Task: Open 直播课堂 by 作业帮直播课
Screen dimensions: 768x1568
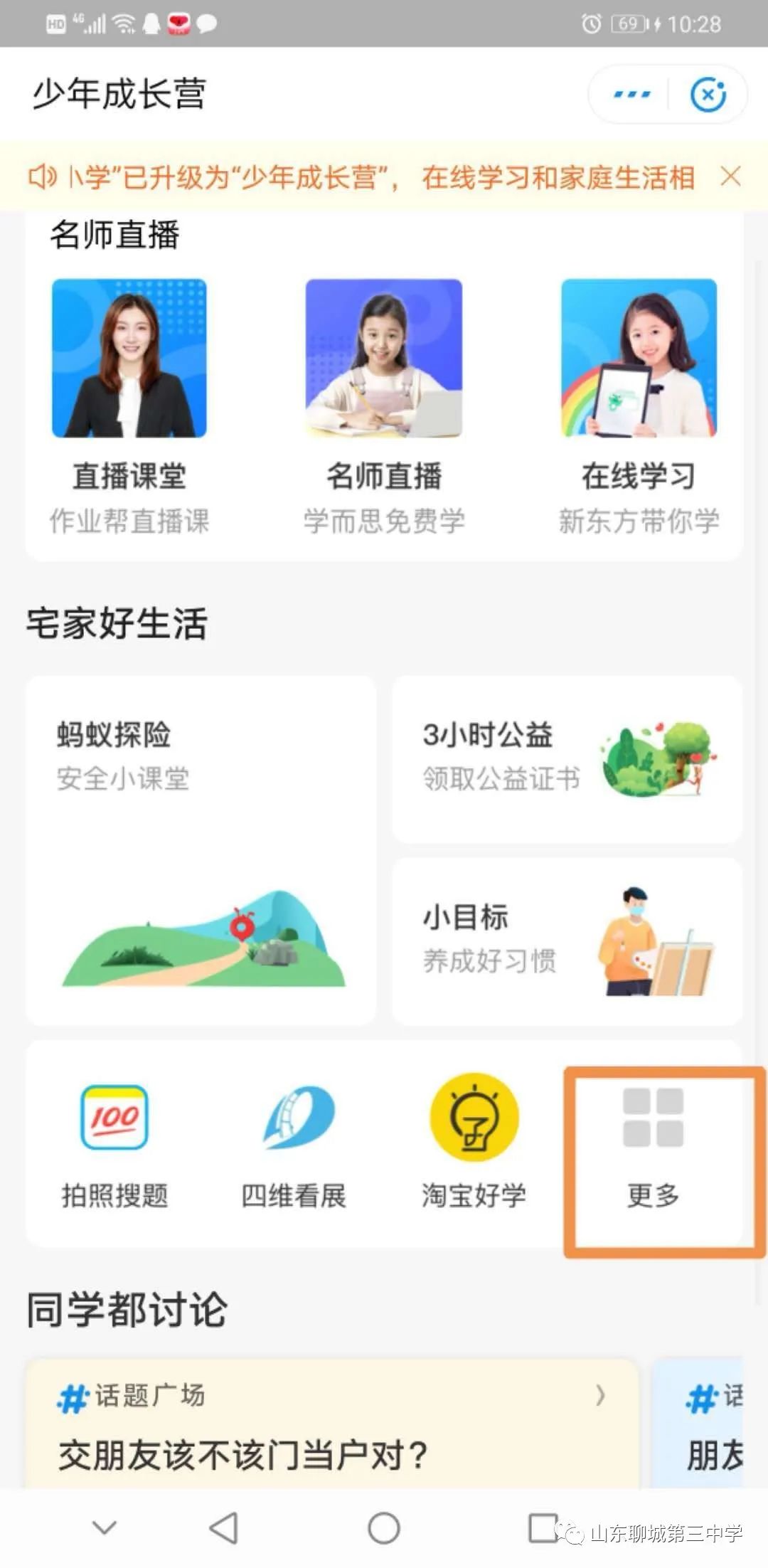Action: click(x=129, y=406)
